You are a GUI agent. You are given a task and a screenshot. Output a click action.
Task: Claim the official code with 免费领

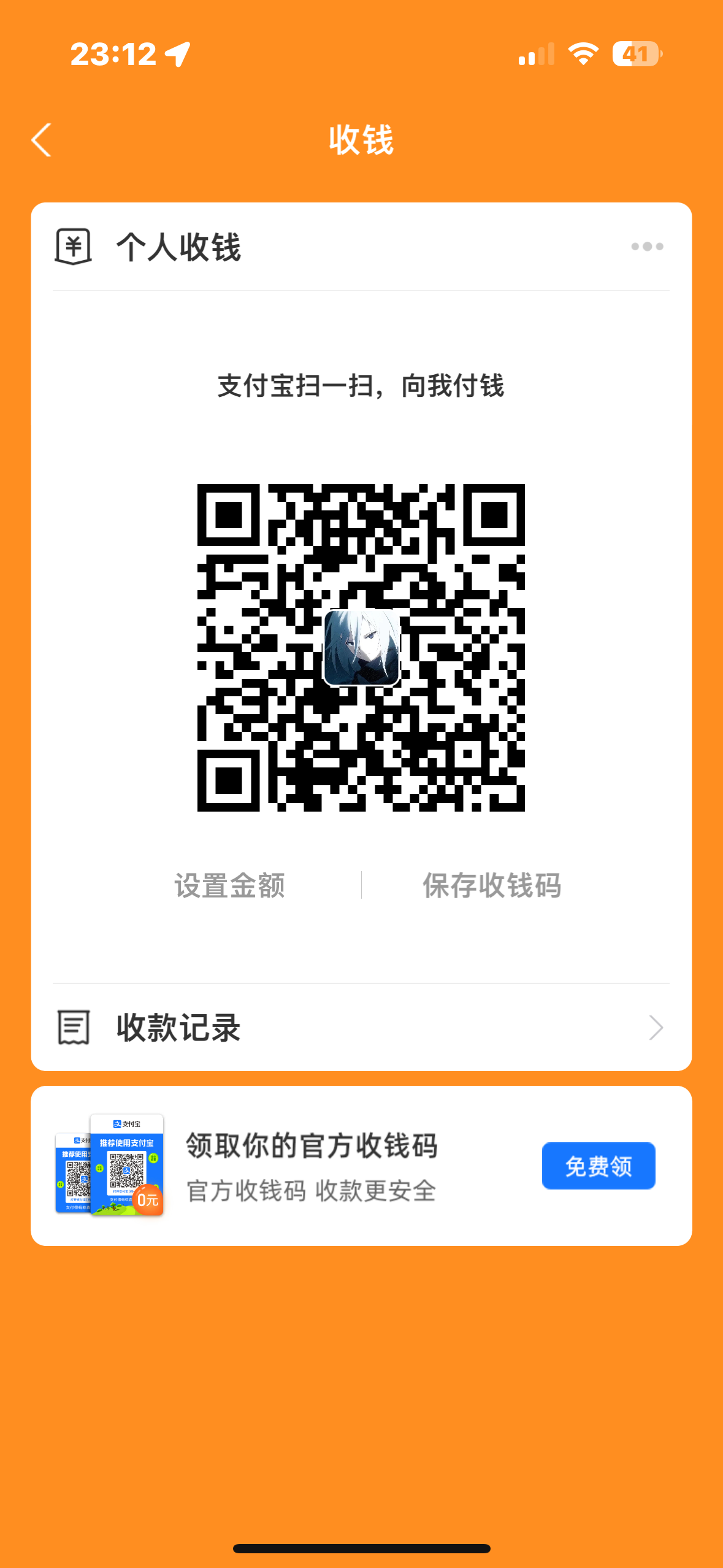(x=598, y=1166)
